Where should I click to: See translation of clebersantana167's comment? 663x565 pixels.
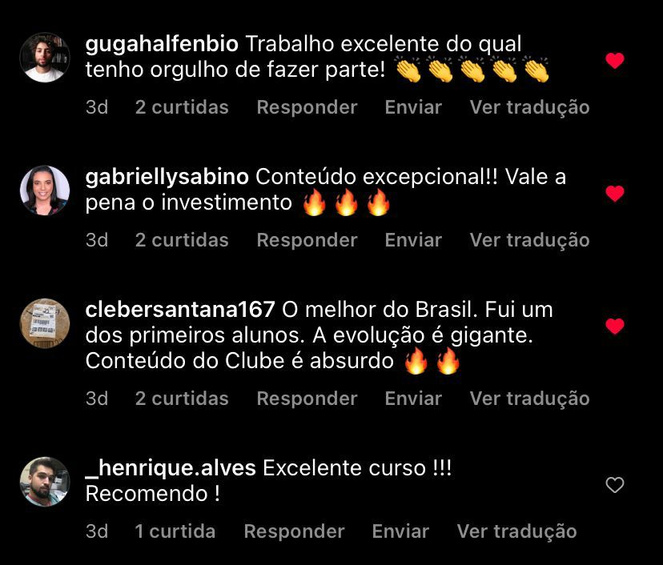click(529, 398)
